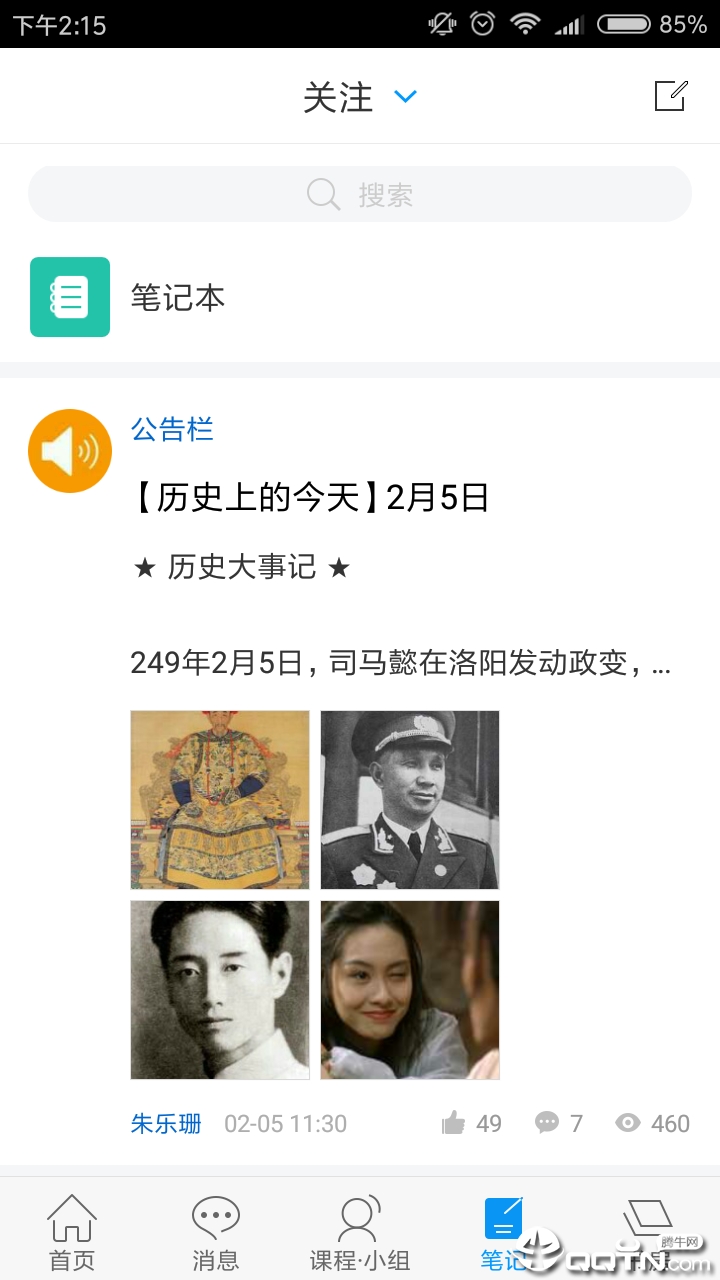The image size is (720, 1280).
Task: Tap the search magnifier icon
Action: tap(322, 192)
